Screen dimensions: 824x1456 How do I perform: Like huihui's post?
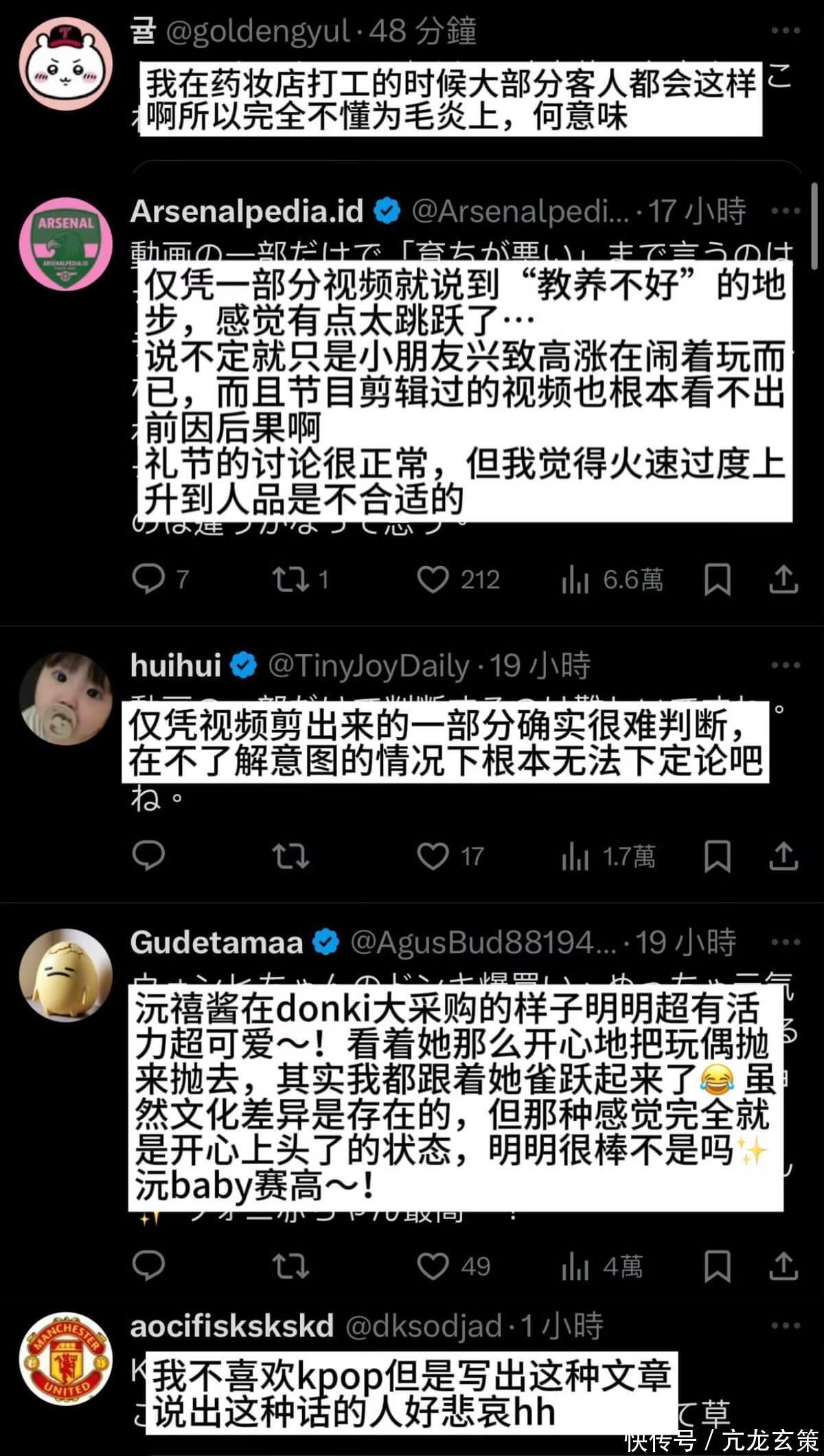coord(433,856)
